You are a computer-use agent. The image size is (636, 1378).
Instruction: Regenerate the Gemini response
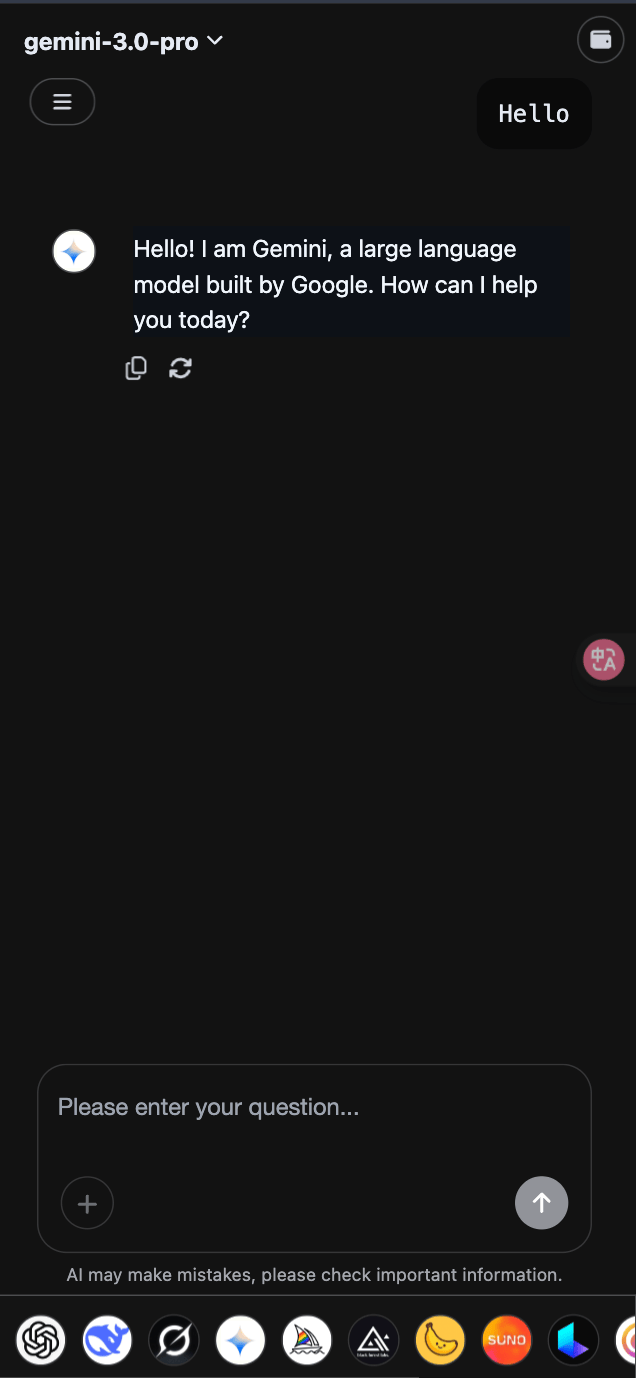[x=180, y=368]
